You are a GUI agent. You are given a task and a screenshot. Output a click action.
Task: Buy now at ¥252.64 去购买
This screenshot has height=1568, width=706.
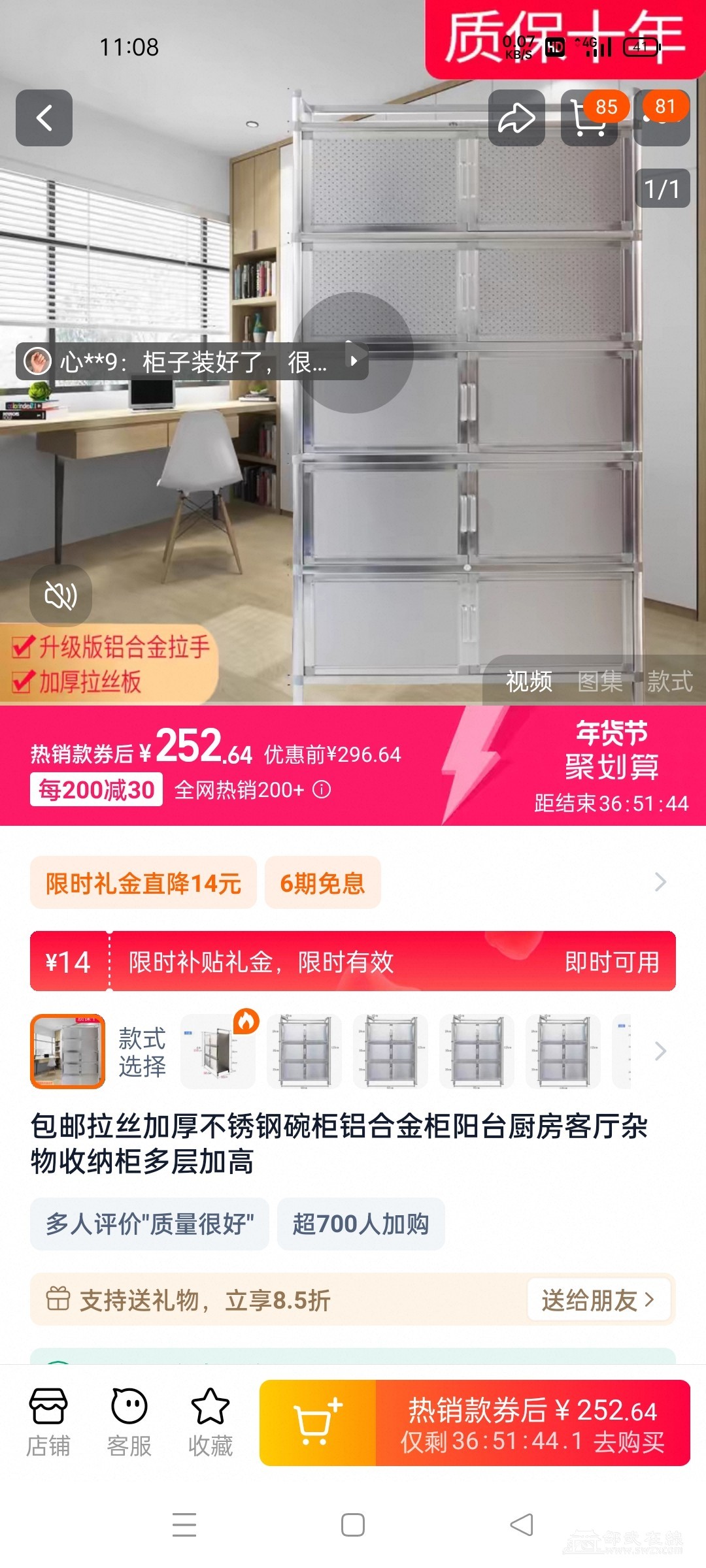tap(532, 1424)
